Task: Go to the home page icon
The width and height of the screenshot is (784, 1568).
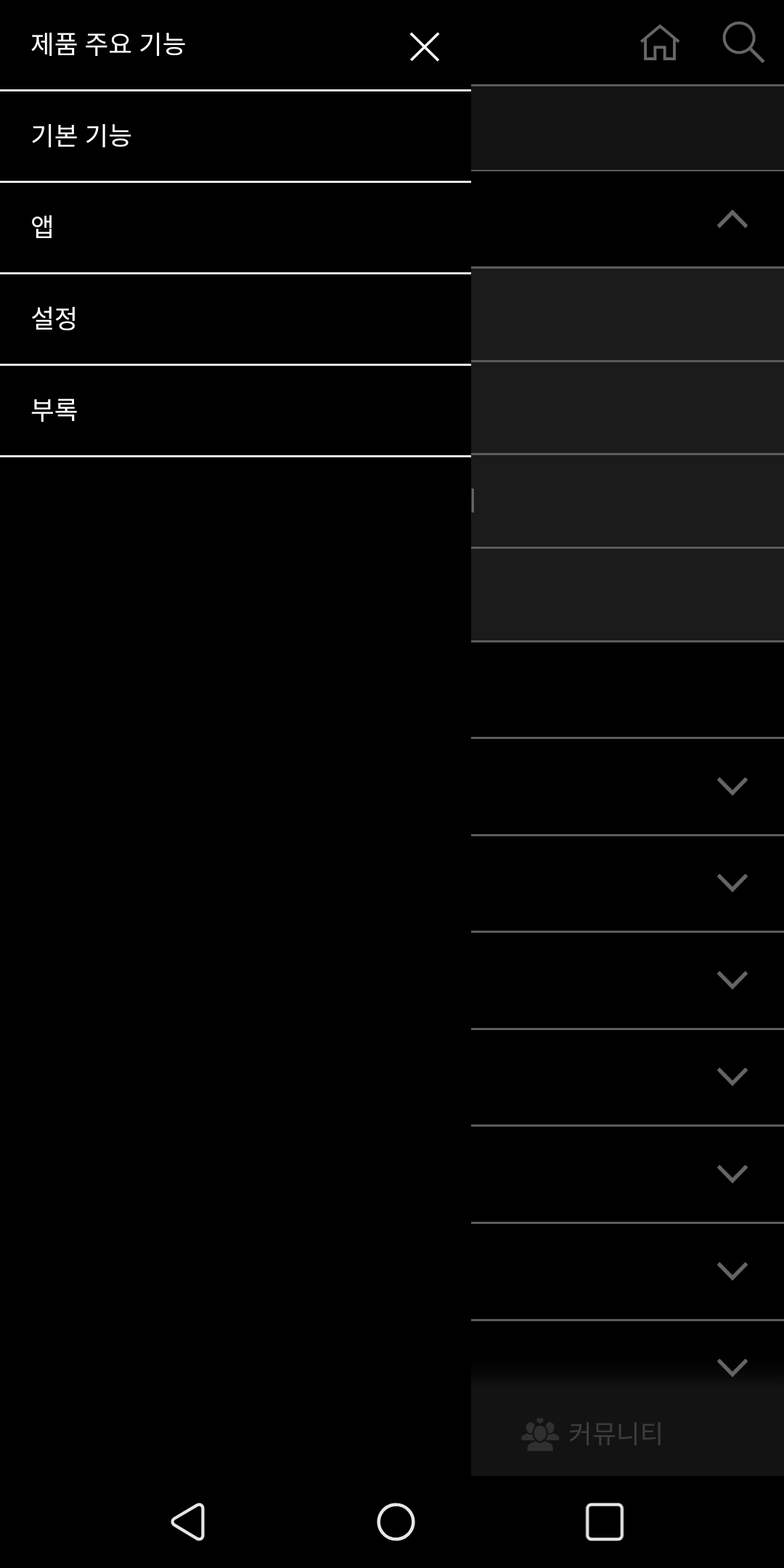Action: (660, 43)
